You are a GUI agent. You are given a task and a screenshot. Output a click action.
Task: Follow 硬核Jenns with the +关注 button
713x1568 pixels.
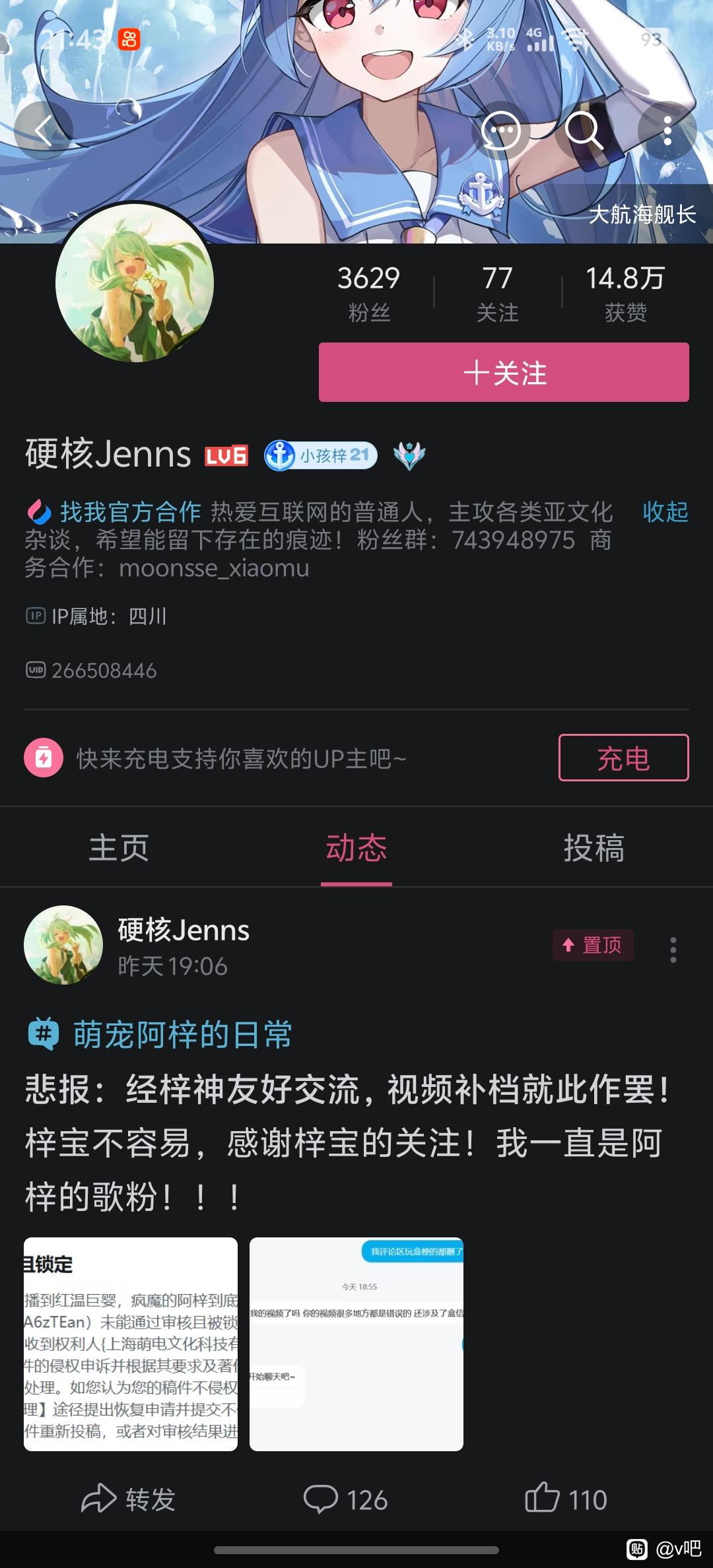[504, 372]
